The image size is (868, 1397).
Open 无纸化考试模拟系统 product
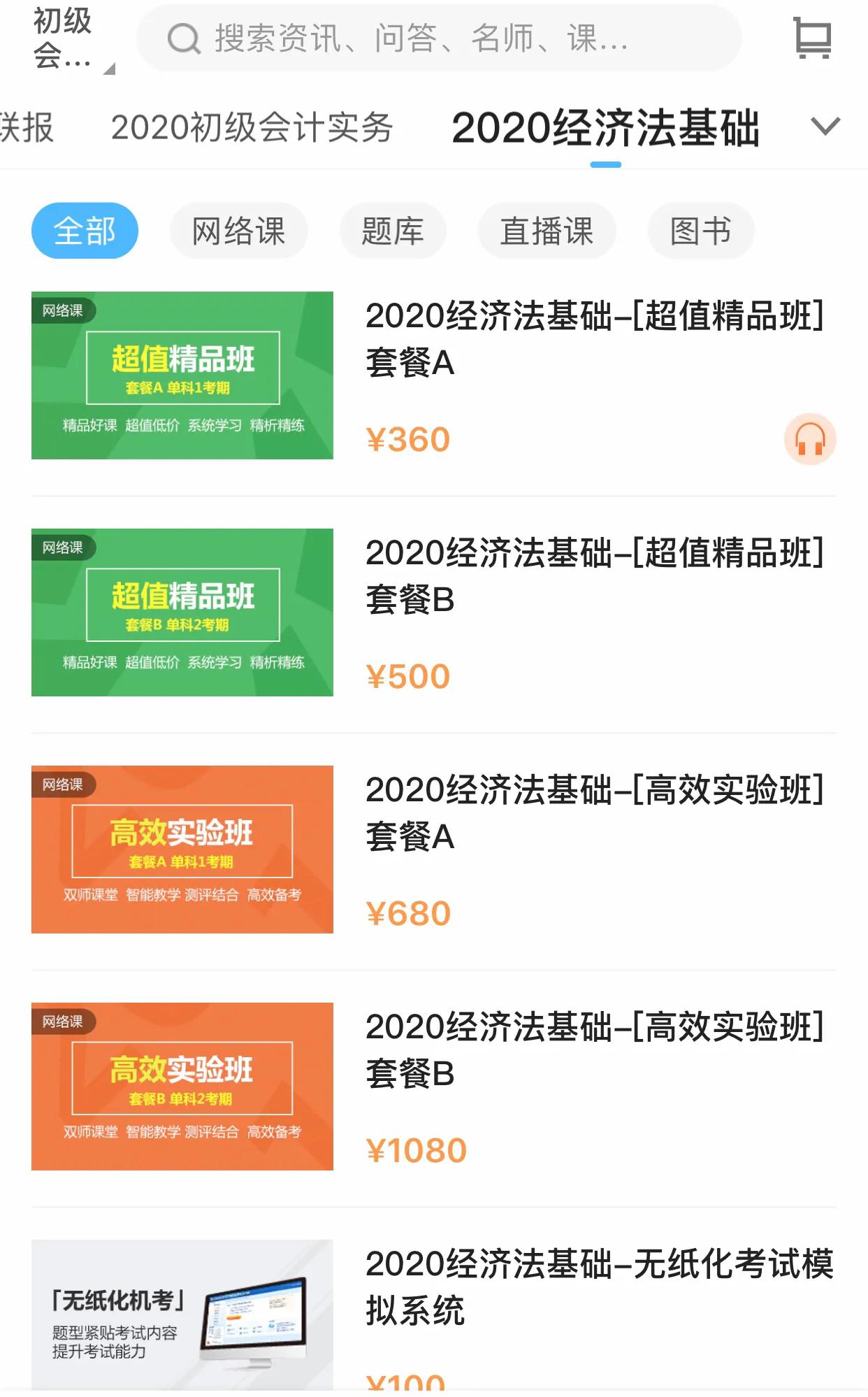[x=599, y=1287]
